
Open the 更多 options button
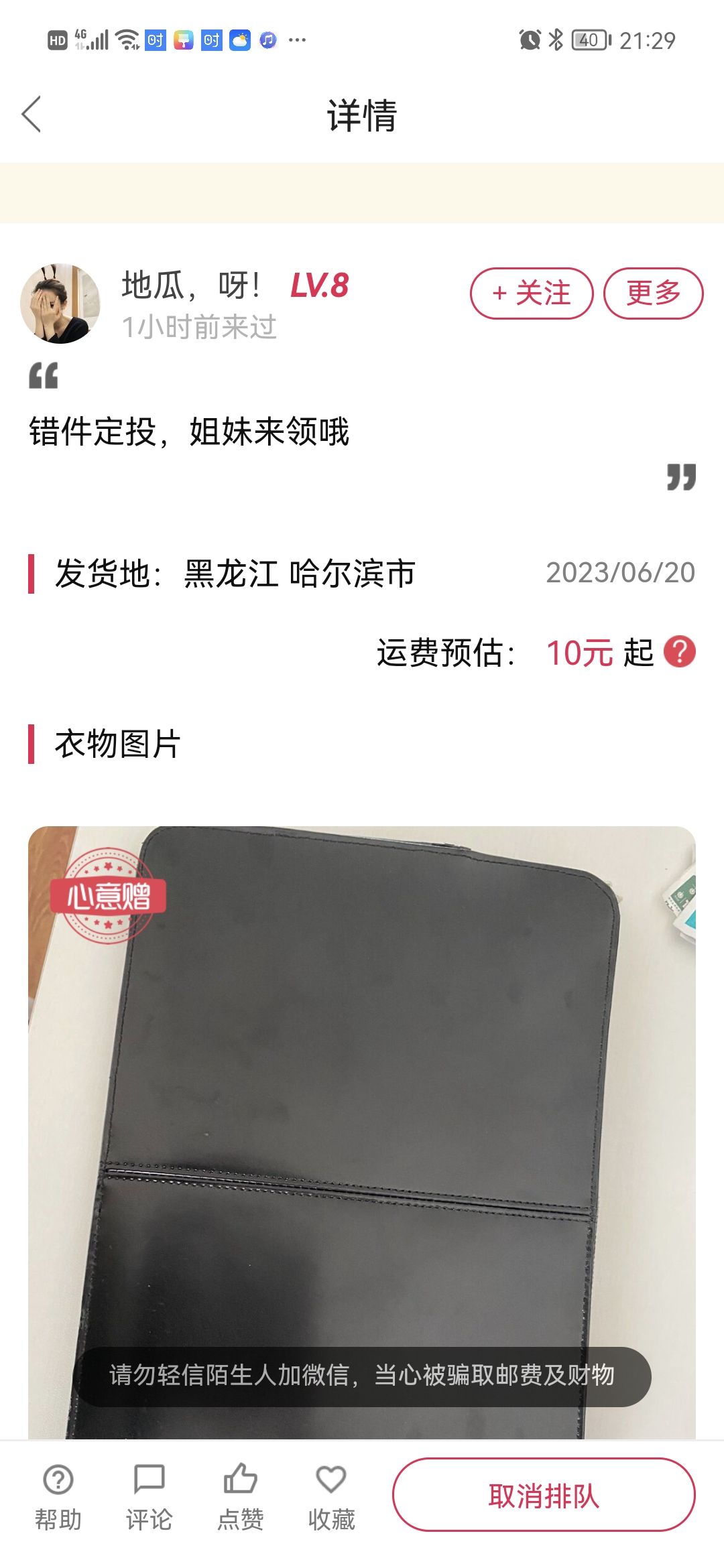coord(654,293)
